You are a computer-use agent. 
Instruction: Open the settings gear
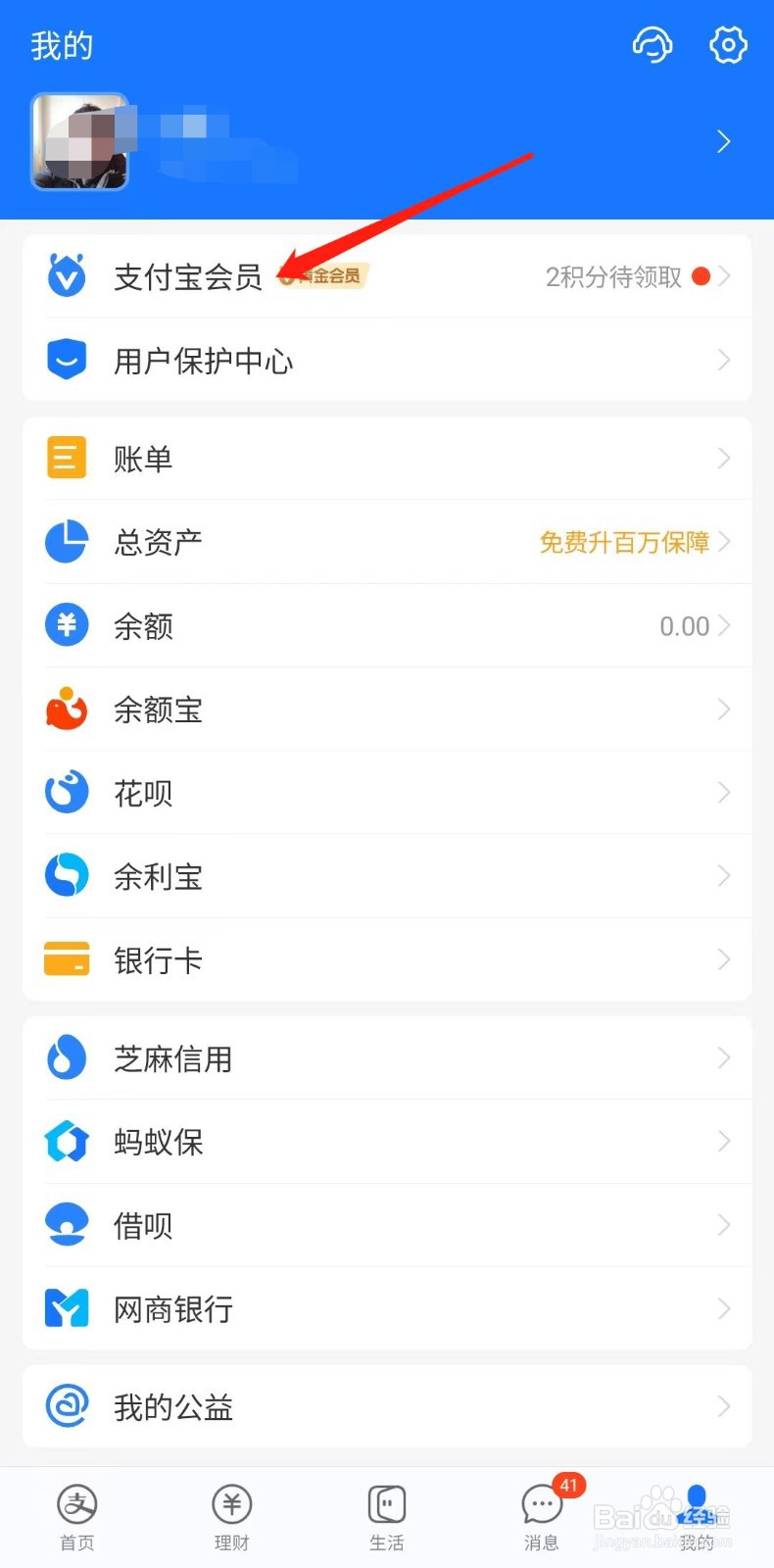pyautogui.click(x=728, y=45)
